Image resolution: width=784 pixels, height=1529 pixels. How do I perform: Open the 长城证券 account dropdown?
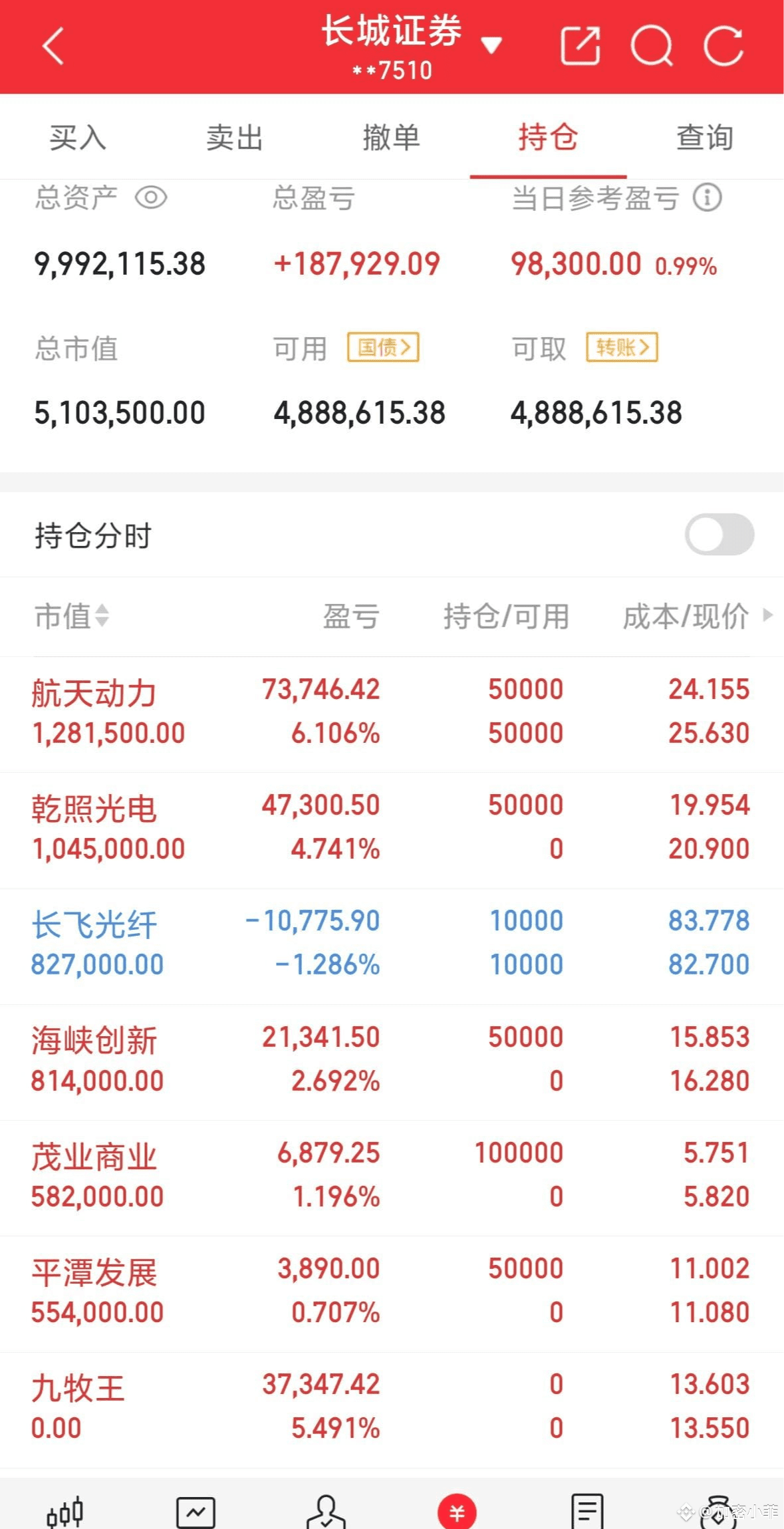(491, 45)
